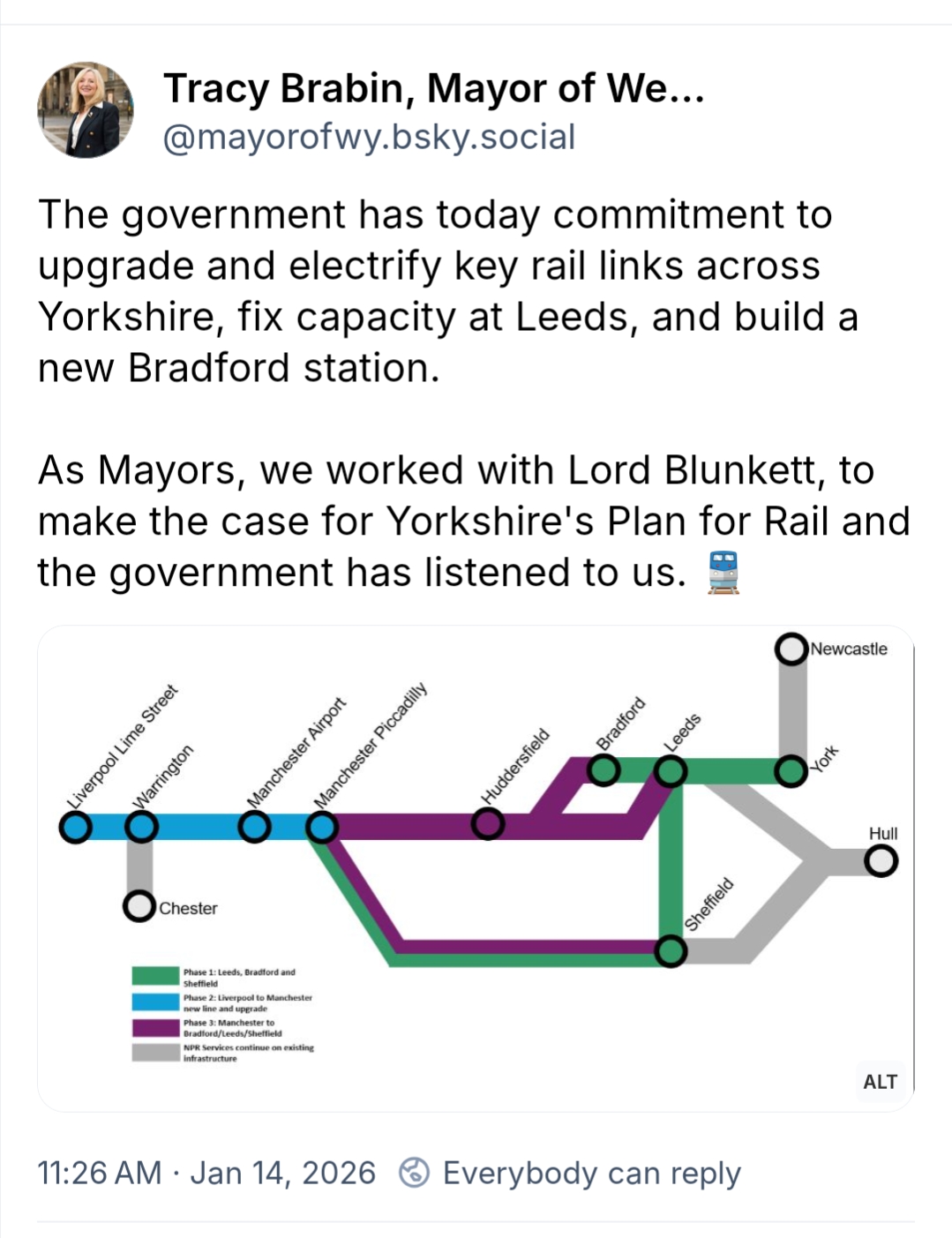Open the Everybody can reply settings
This screenshot has width=952, height=1238.
(x=571, y=1173)
